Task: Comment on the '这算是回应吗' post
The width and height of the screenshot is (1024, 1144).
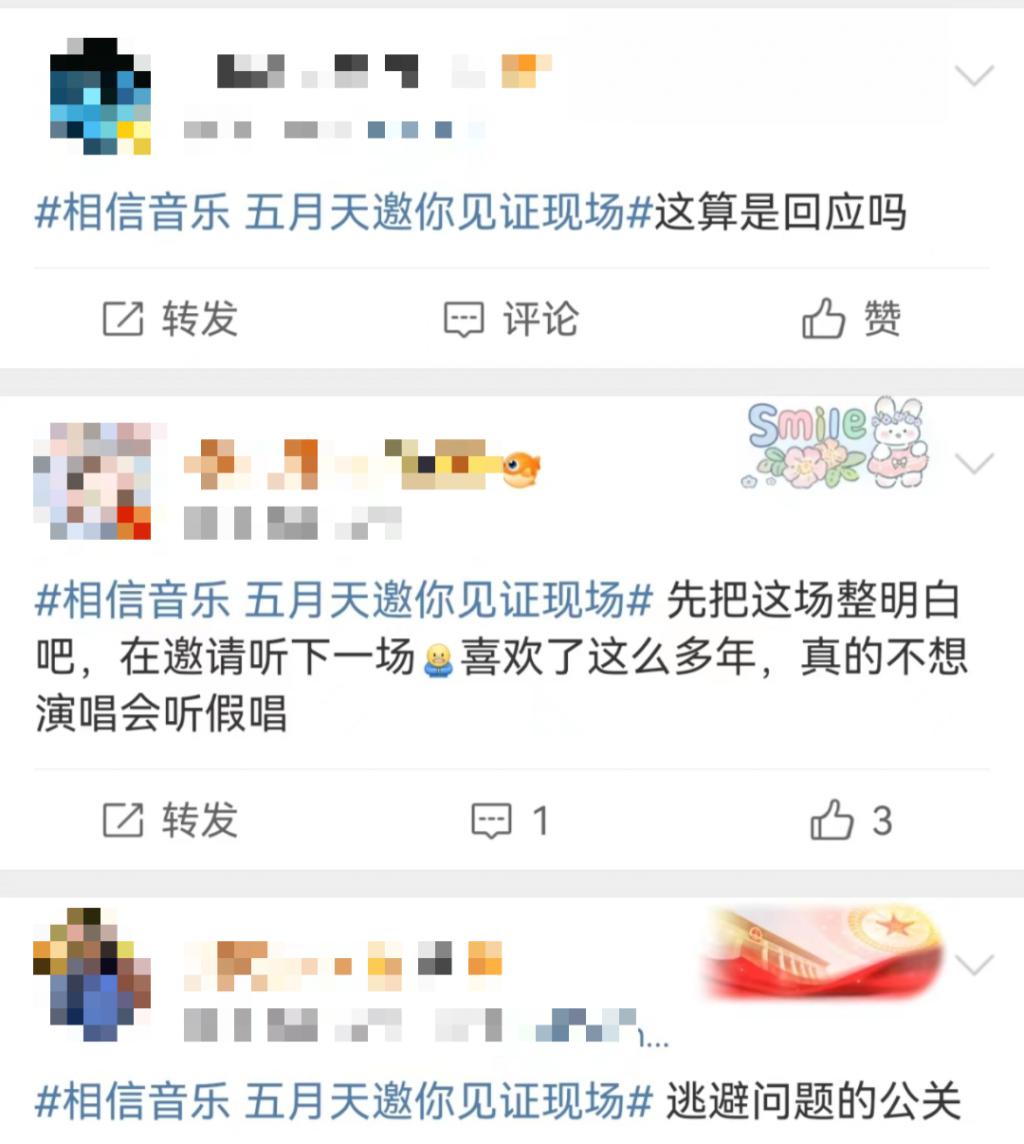Action: pyautogui.click(x=511, y=320)
